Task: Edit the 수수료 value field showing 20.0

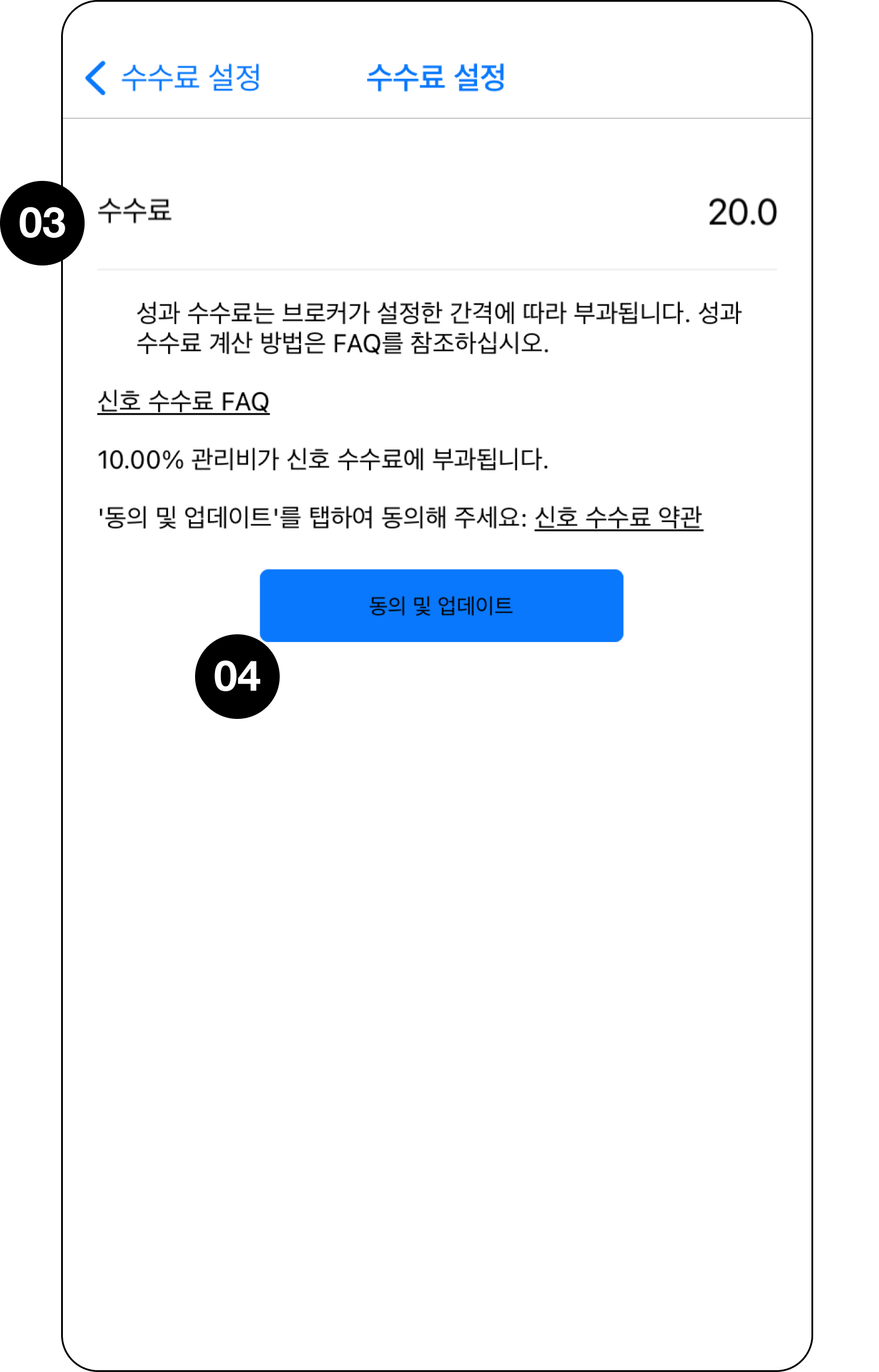Action: (x=742, y=212)
